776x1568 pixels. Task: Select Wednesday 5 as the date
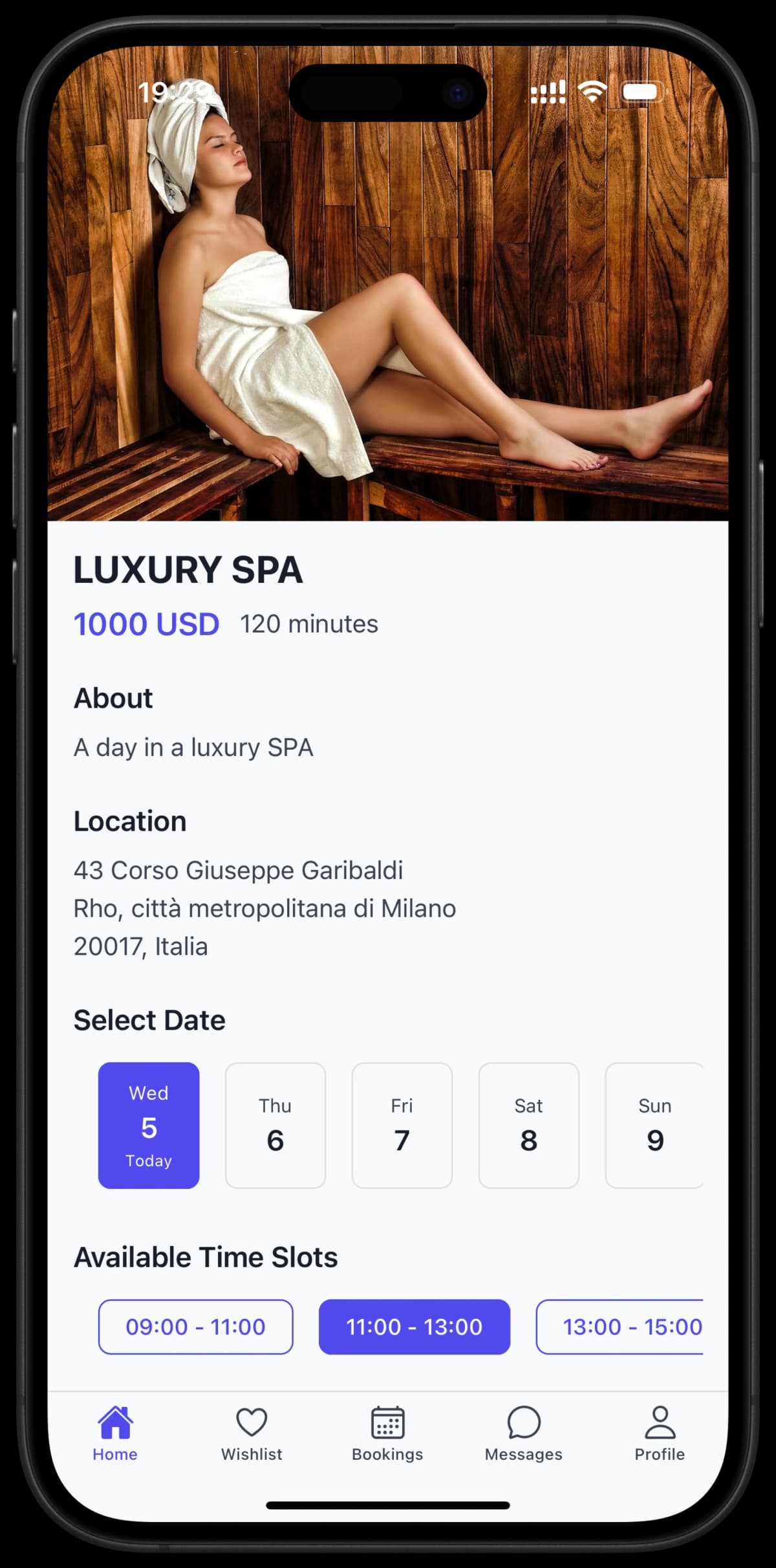[149, 1125]
